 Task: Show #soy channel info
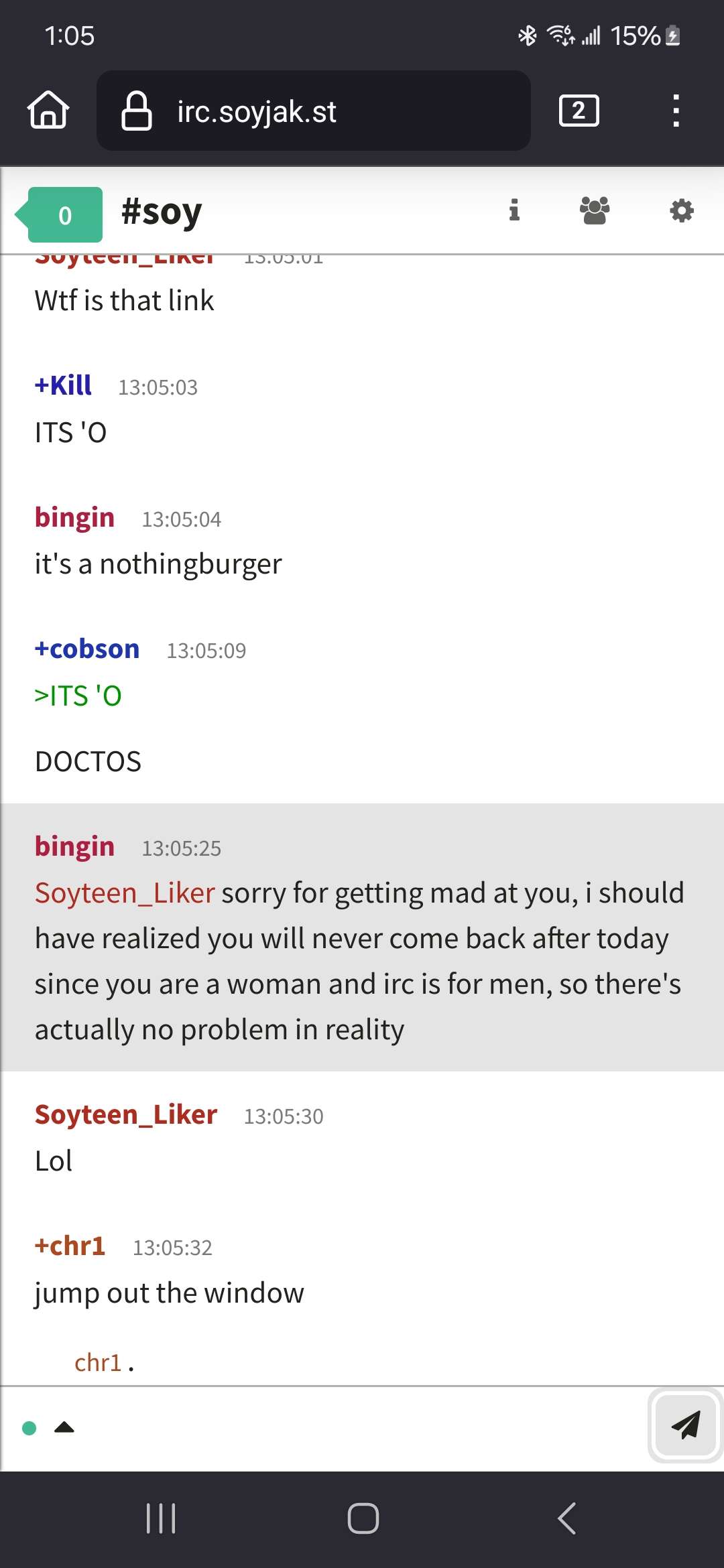[514, 210]
